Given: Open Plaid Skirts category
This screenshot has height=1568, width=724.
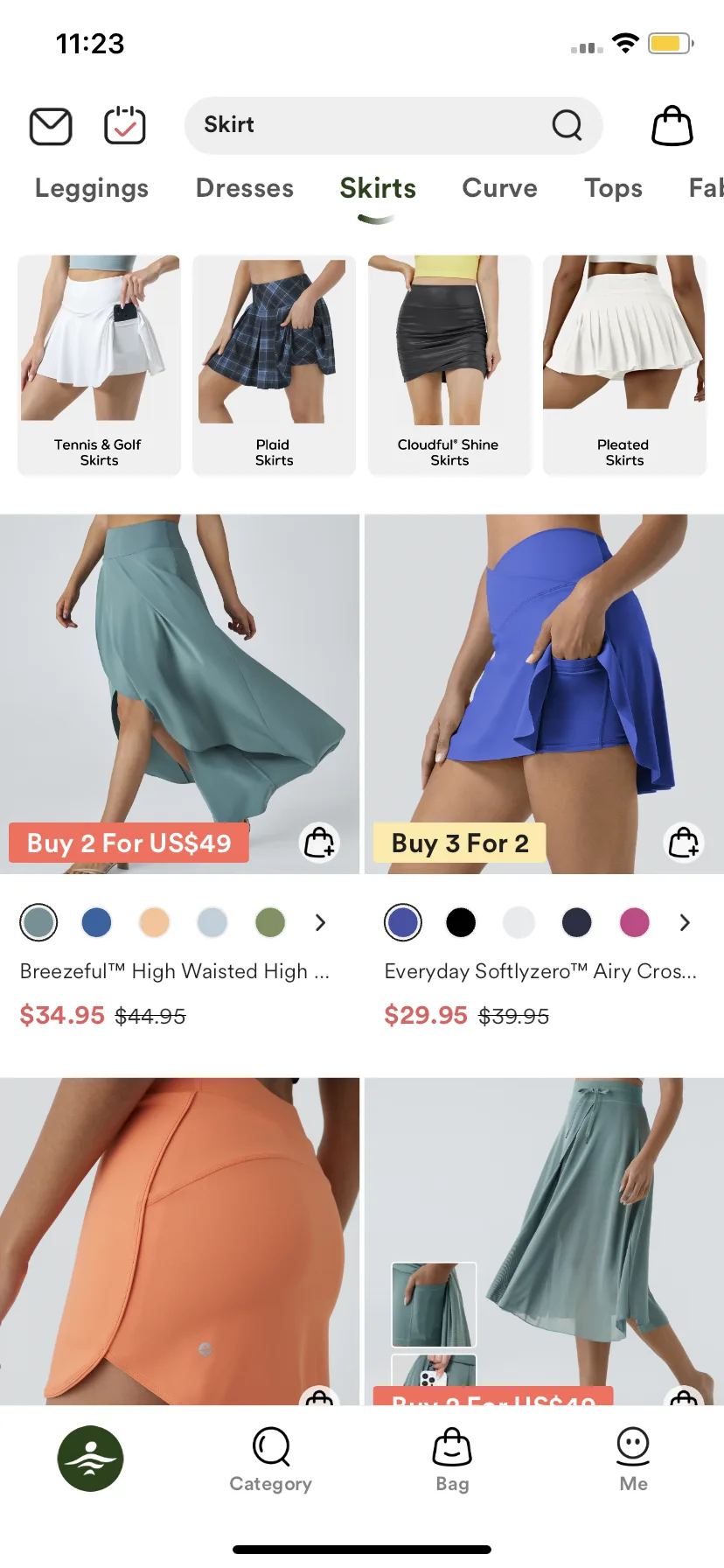Looking at the screenshot, I should [x=274, y=365].
